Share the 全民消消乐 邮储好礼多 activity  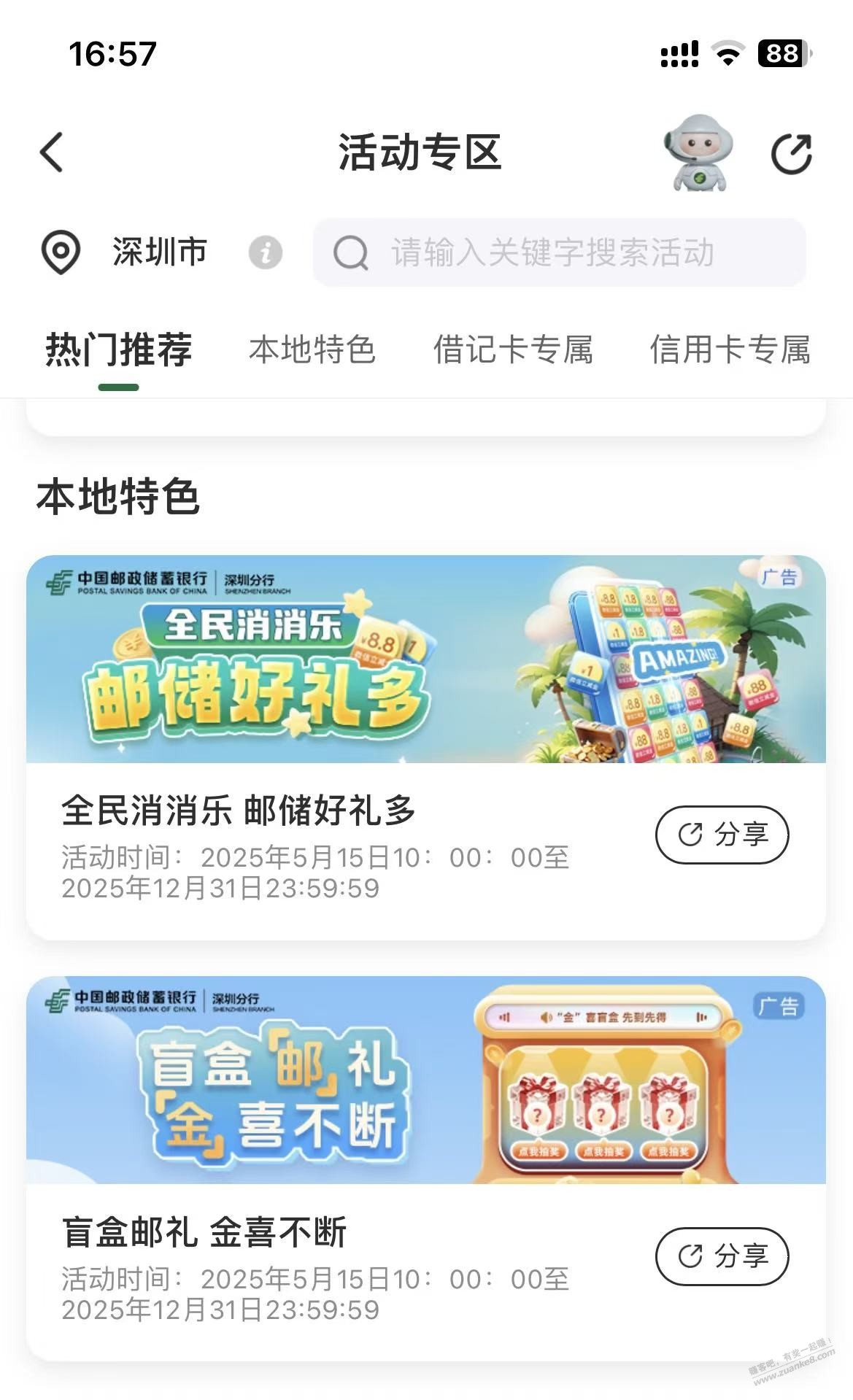722,835
